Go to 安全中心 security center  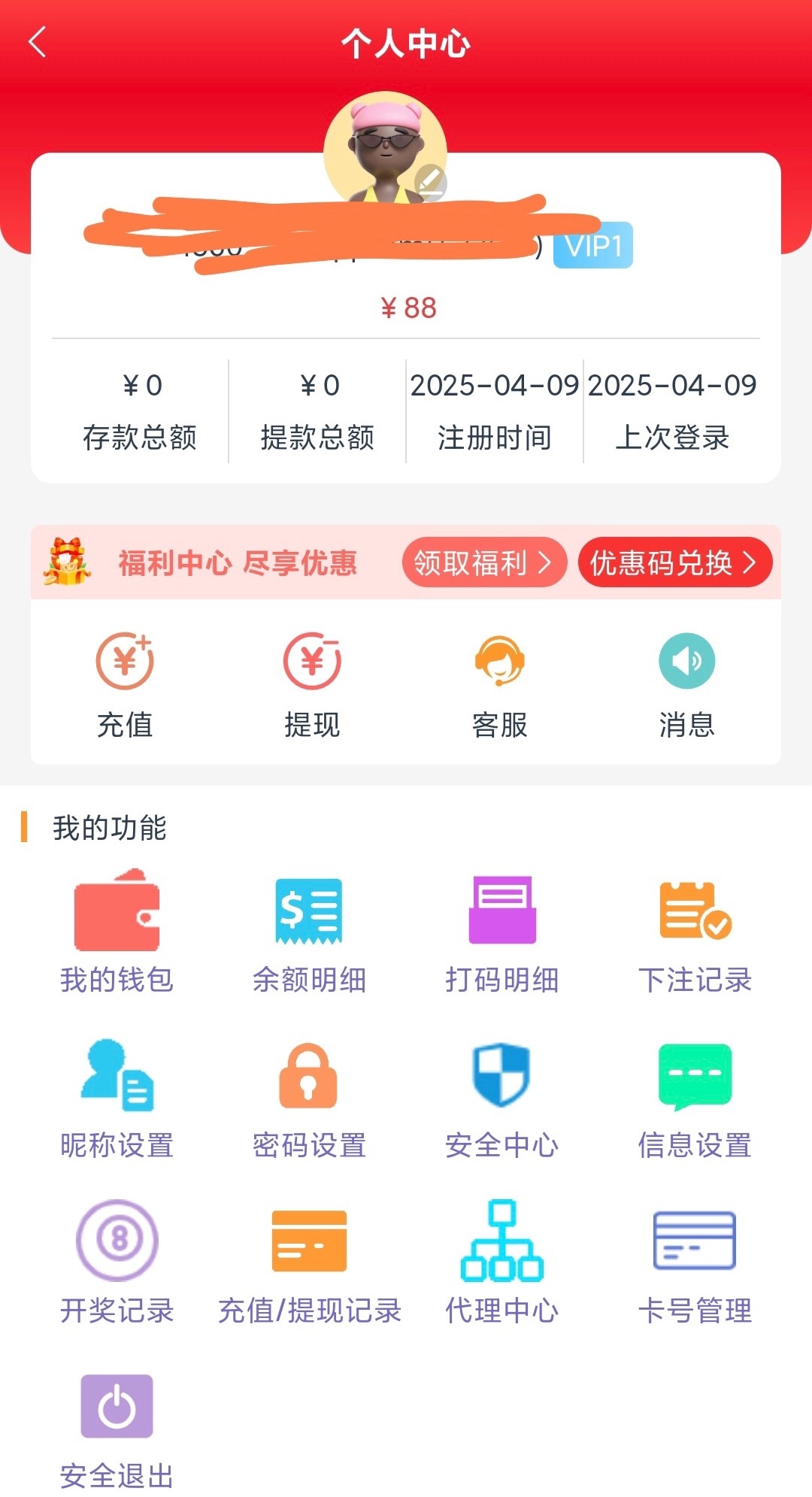pos(501,1096)
